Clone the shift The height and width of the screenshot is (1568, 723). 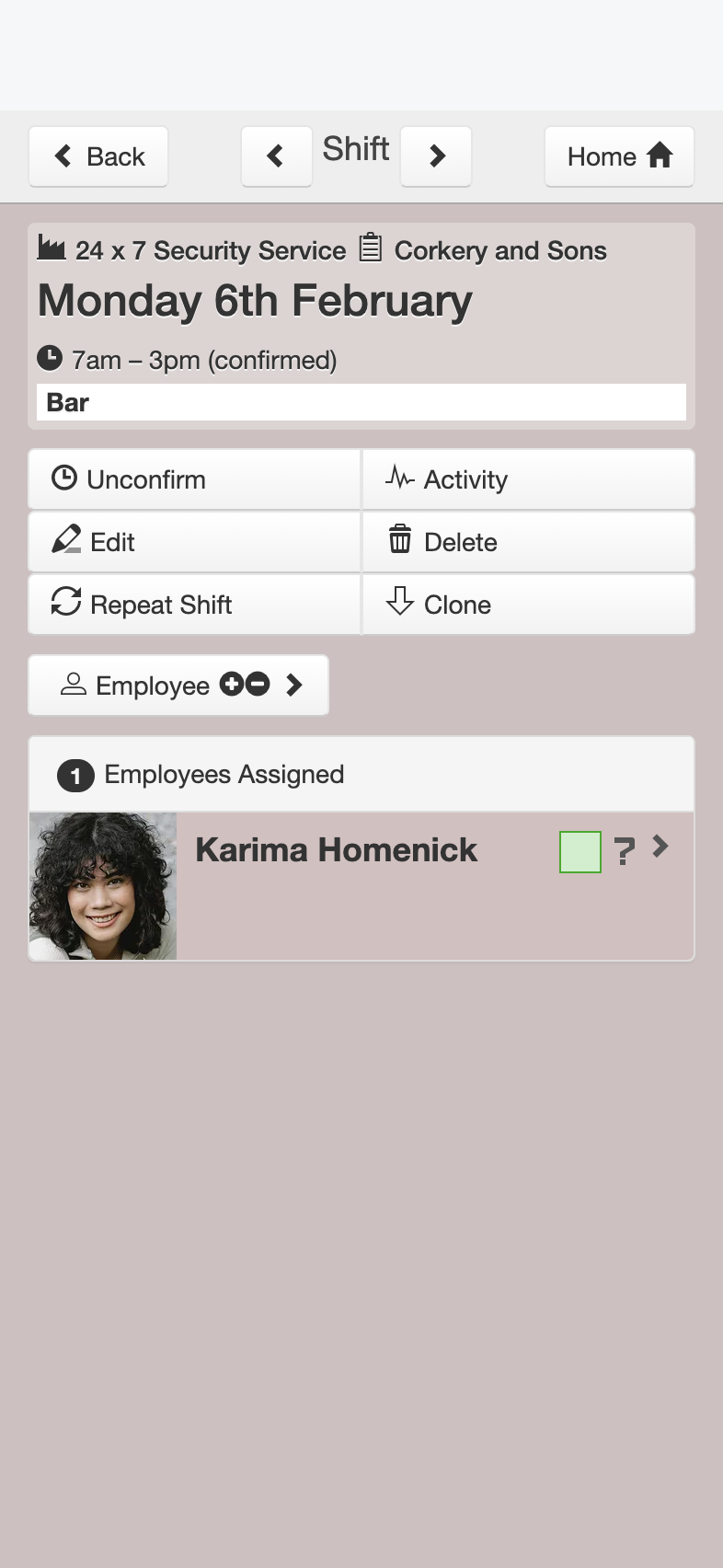529,605
